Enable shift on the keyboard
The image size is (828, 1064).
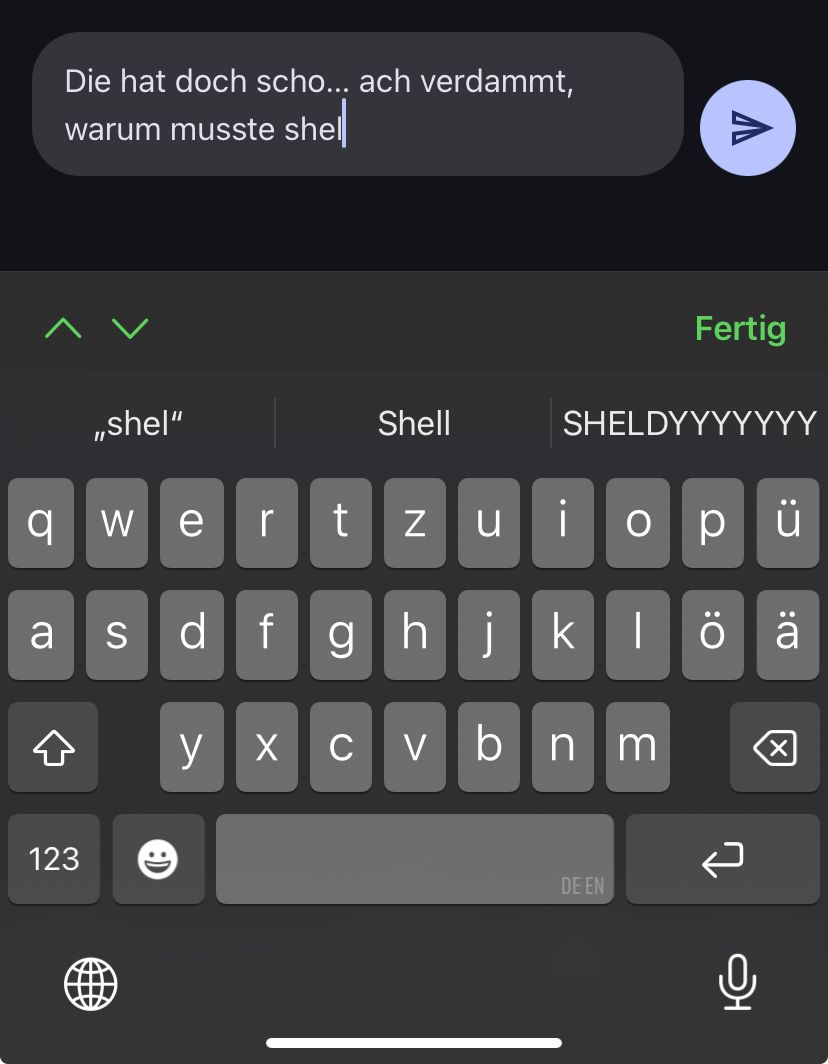pos(53,747)
